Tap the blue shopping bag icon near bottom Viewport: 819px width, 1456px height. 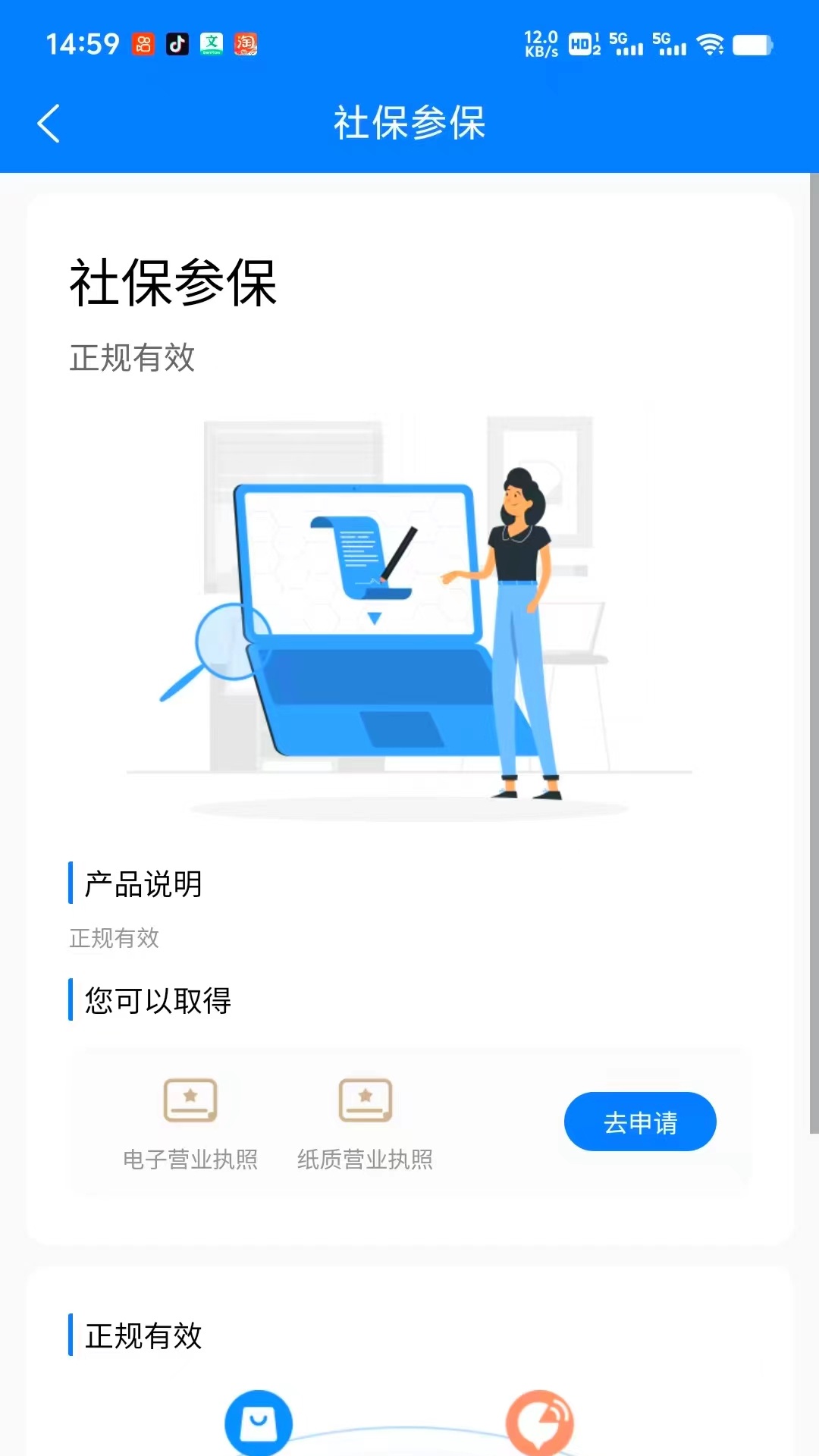(x=259, y=1422)
